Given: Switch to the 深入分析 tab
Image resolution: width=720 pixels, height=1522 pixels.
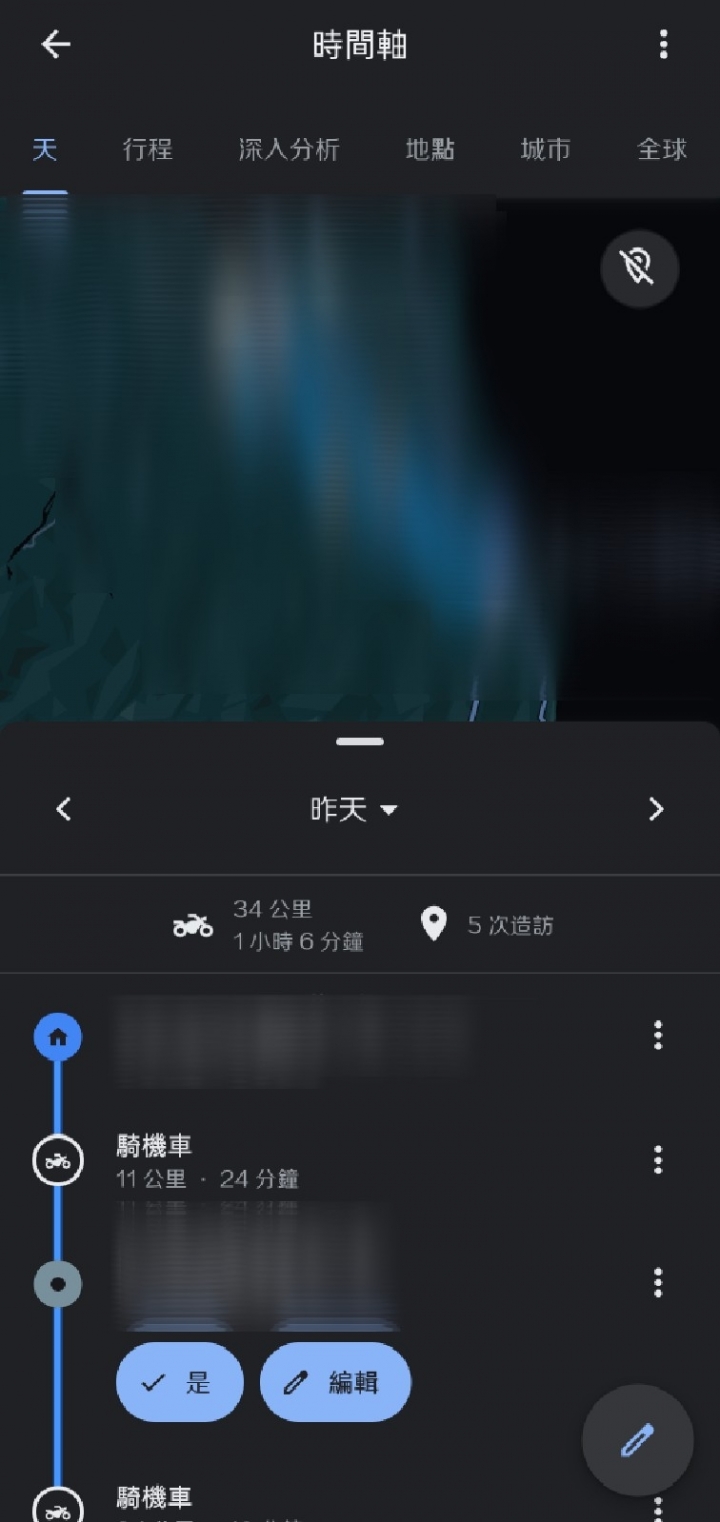Looking at the screenshot, I should pos(289,150).
